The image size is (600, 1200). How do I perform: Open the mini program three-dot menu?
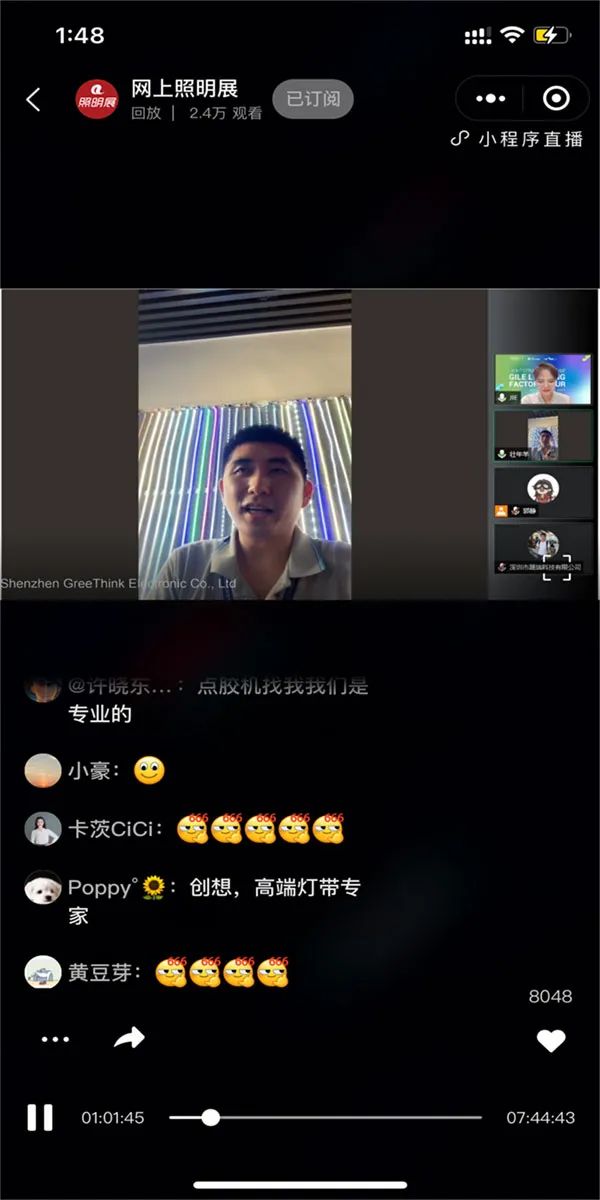[491, 99]
